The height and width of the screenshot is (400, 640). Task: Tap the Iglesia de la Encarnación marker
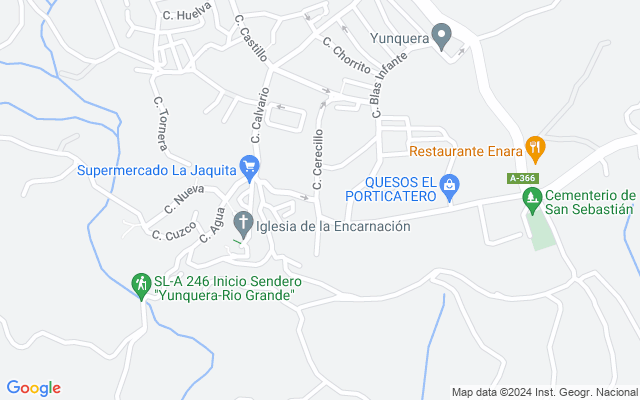[243, 222]
